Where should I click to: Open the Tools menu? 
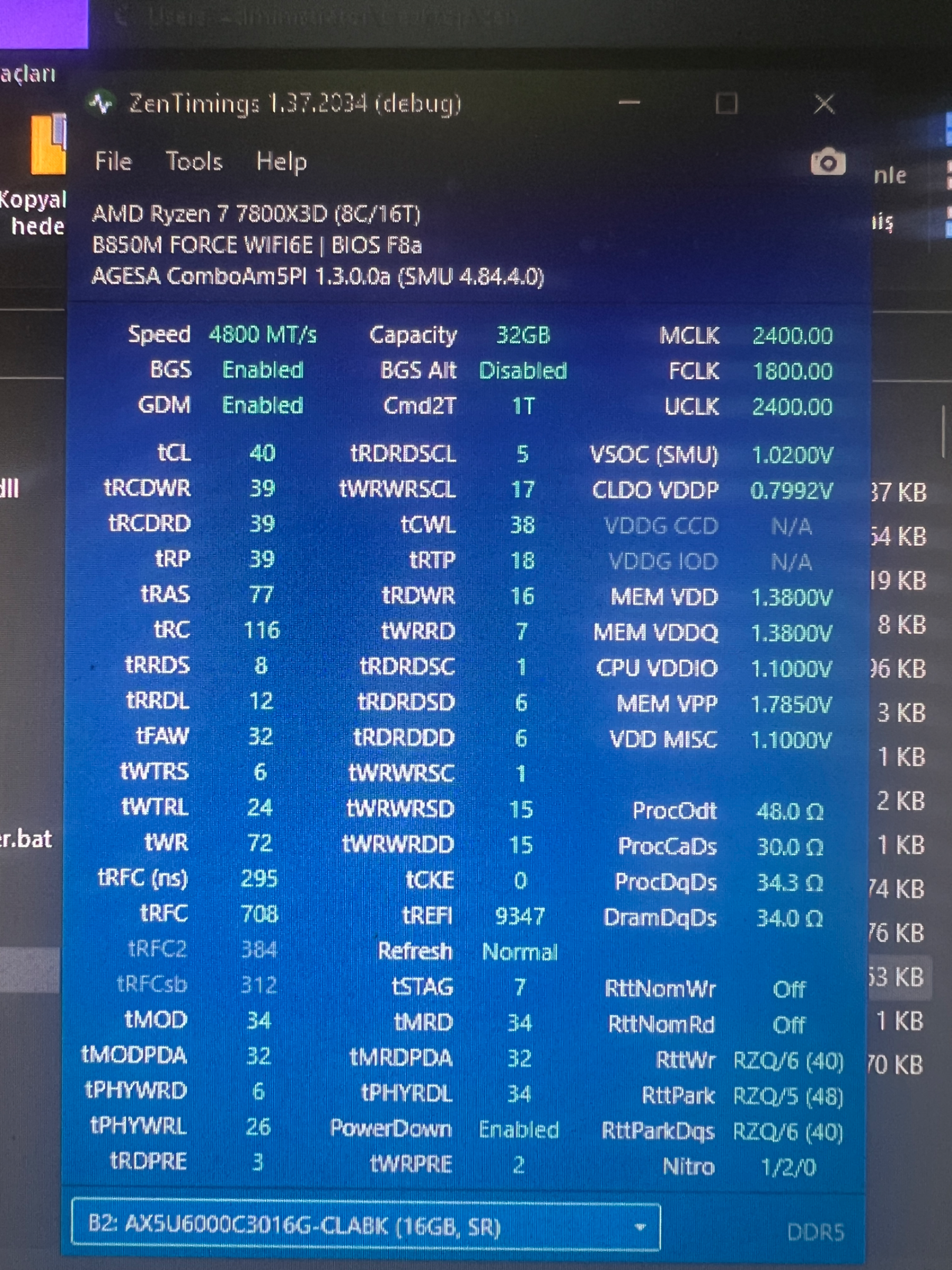tap(194, 161)
